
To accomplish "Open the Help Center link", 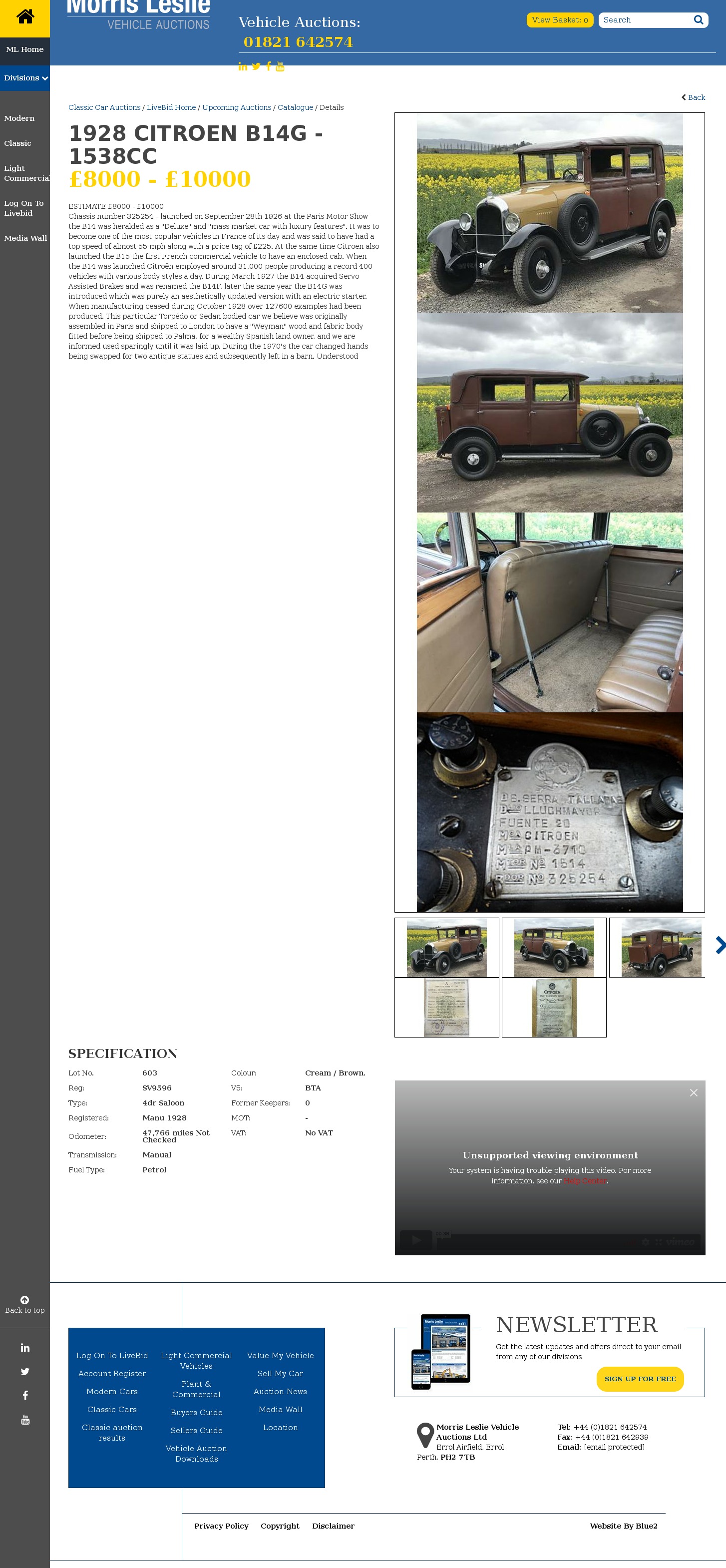I will [x=585, y=1181].
